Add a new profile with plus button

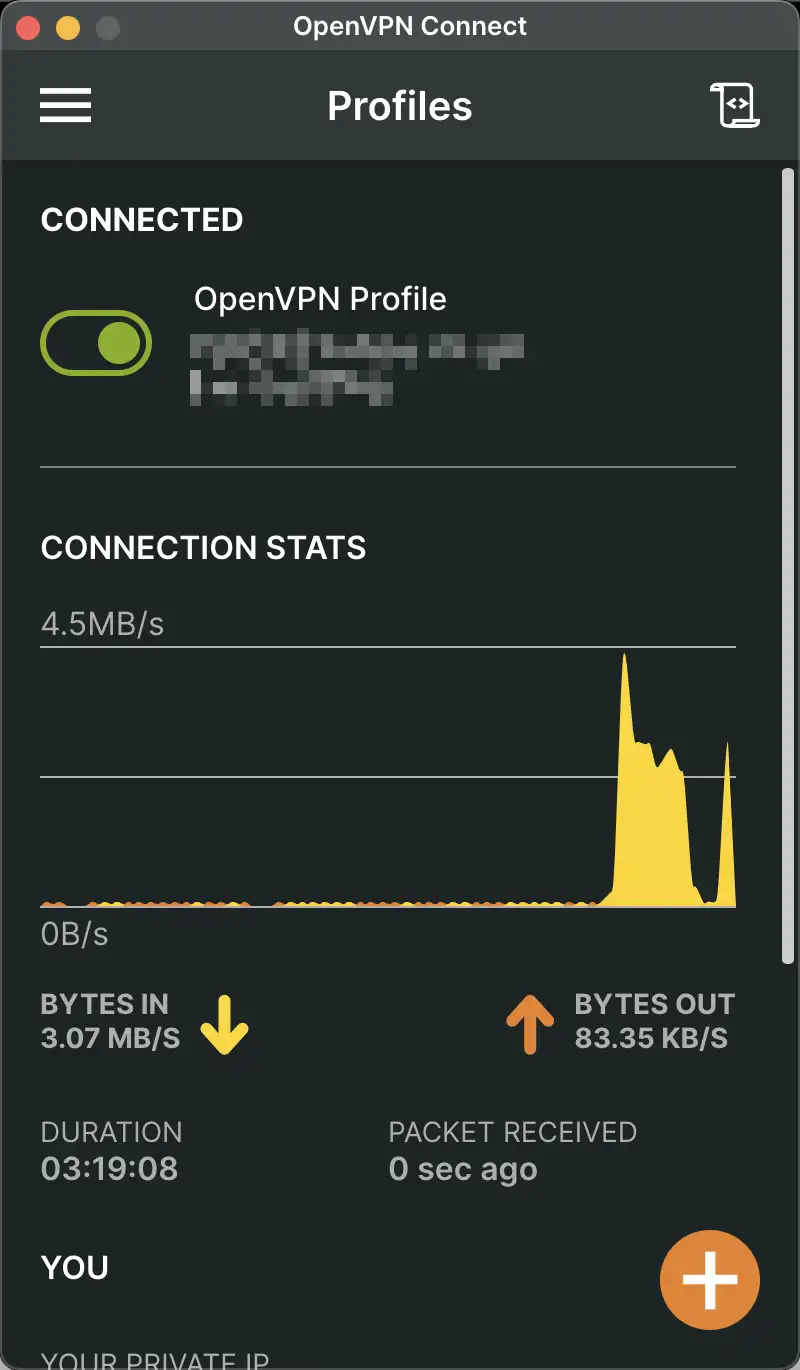pyautogui.click(x=710, y=1280)
